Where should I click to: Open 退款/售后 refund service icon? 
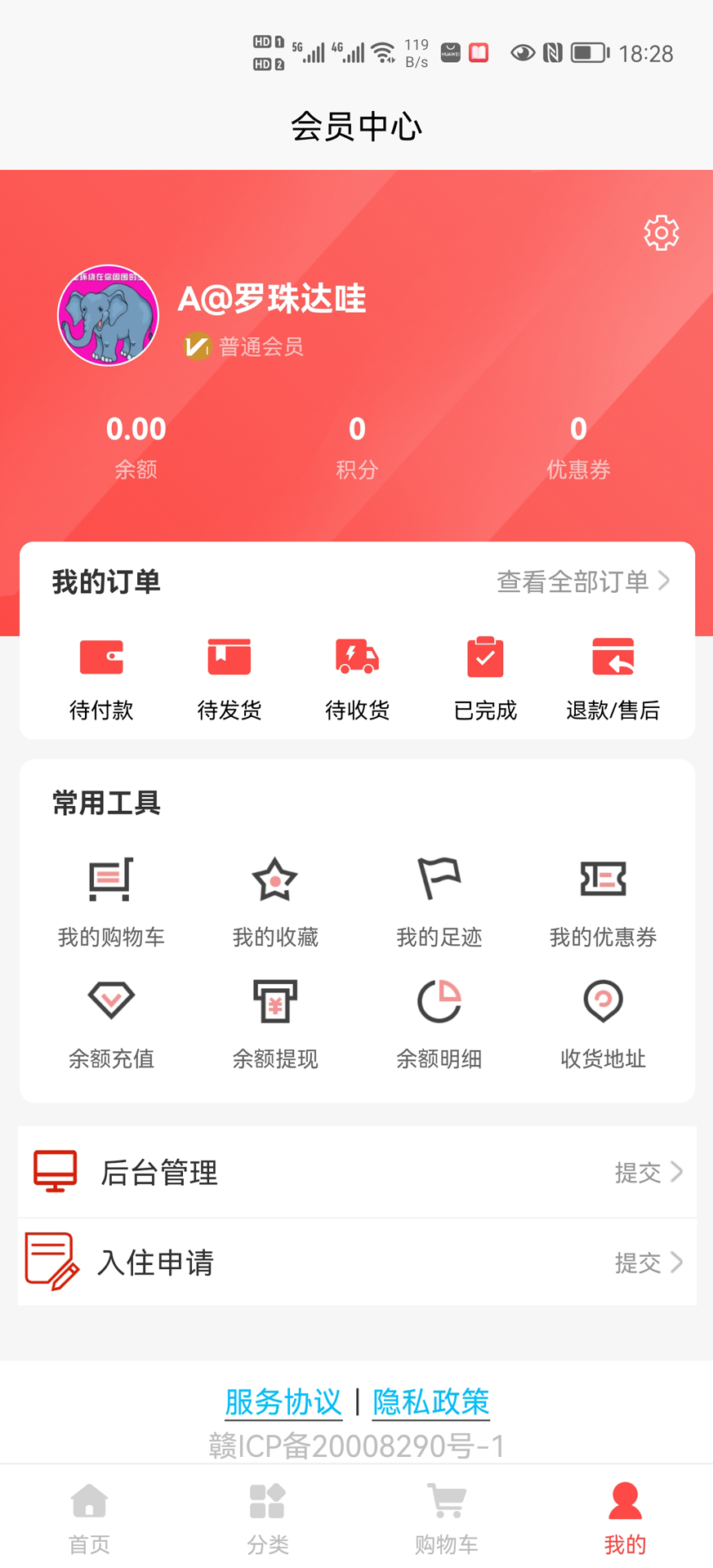click(x=613, y=656)
